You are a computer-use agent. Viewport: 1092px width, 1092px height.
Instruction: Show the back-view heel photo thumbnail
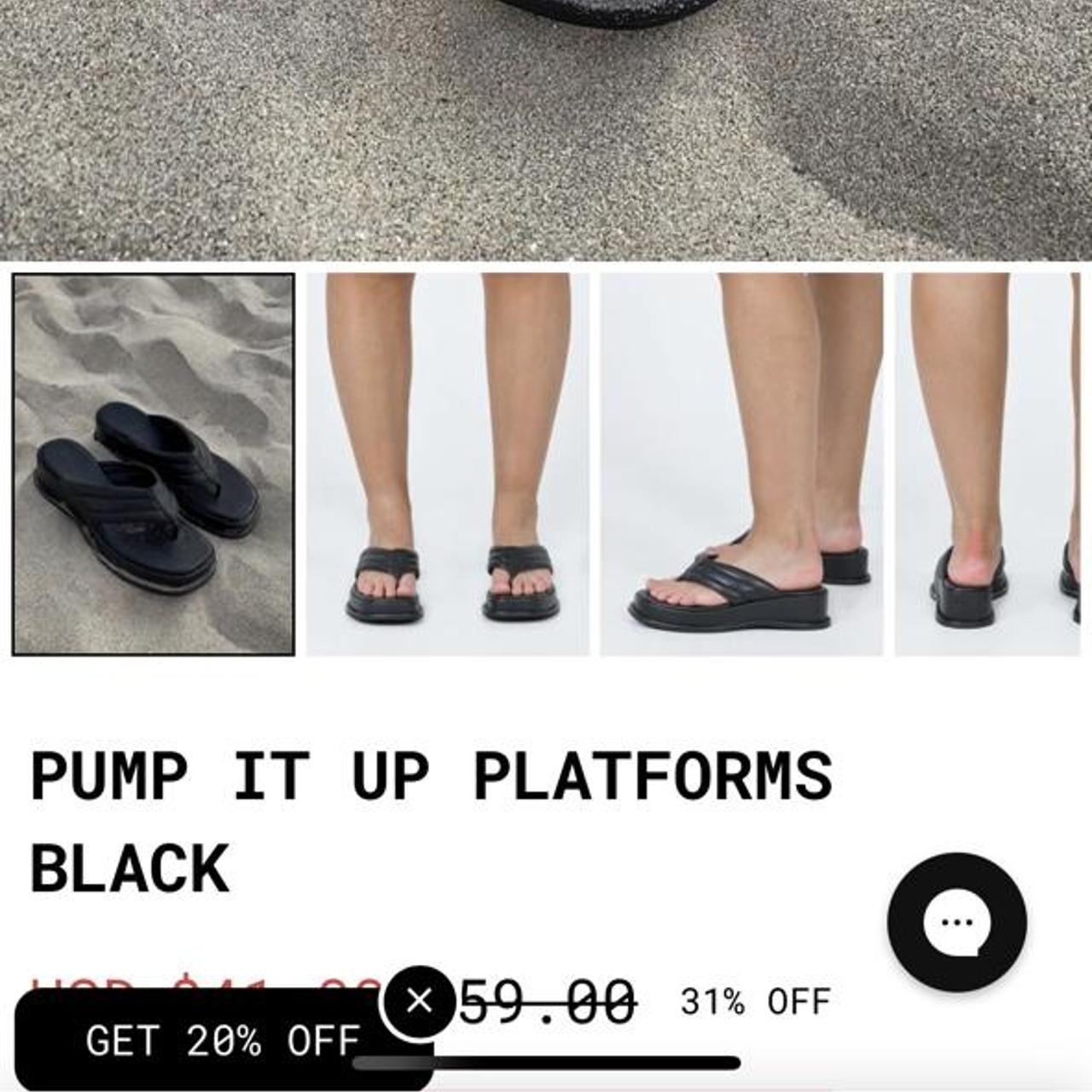click(x=987, y=464)
